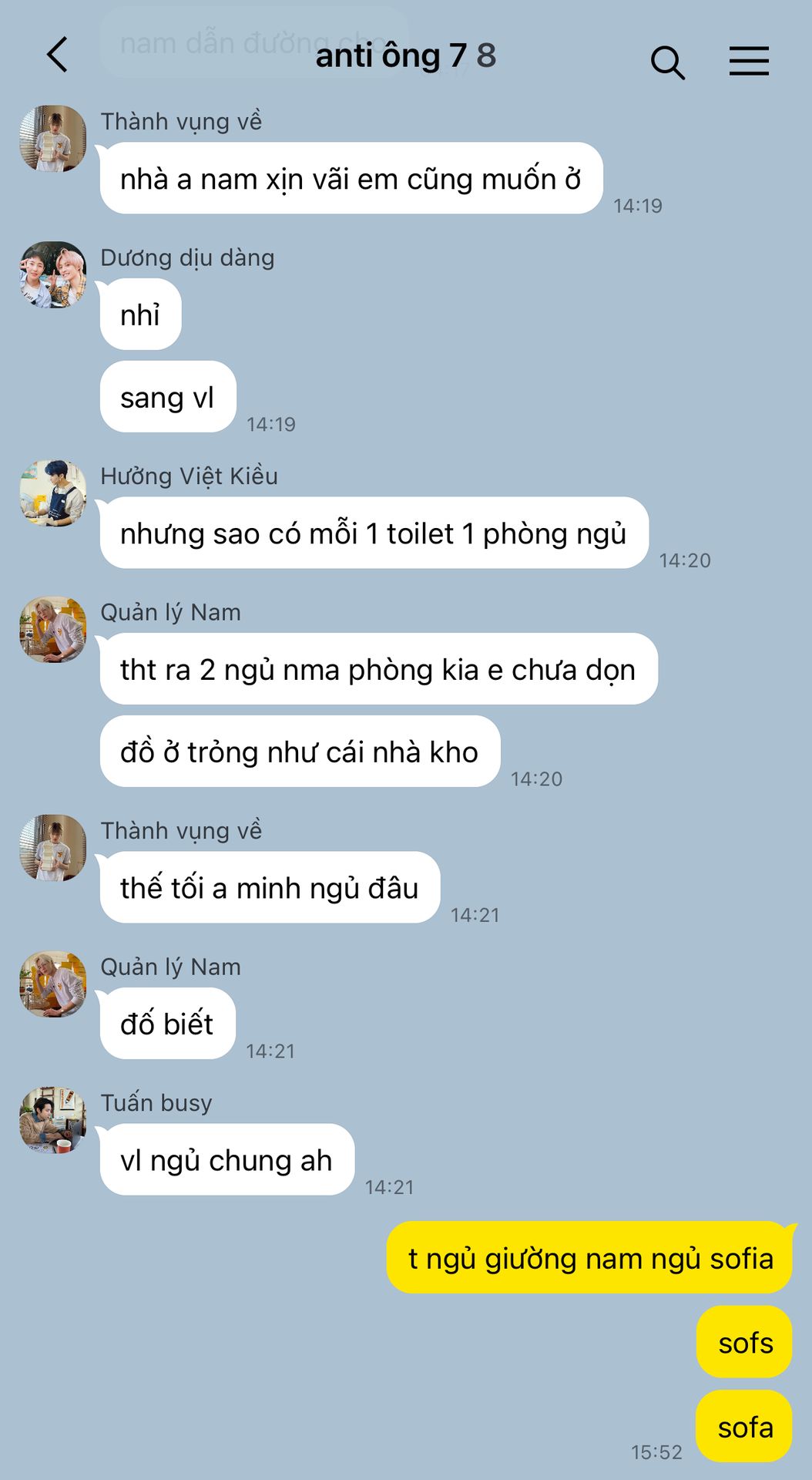Open Thành vụng về's avatar beside "nhà a nam"
The image size is (812, 1480).
pos(52,139)
